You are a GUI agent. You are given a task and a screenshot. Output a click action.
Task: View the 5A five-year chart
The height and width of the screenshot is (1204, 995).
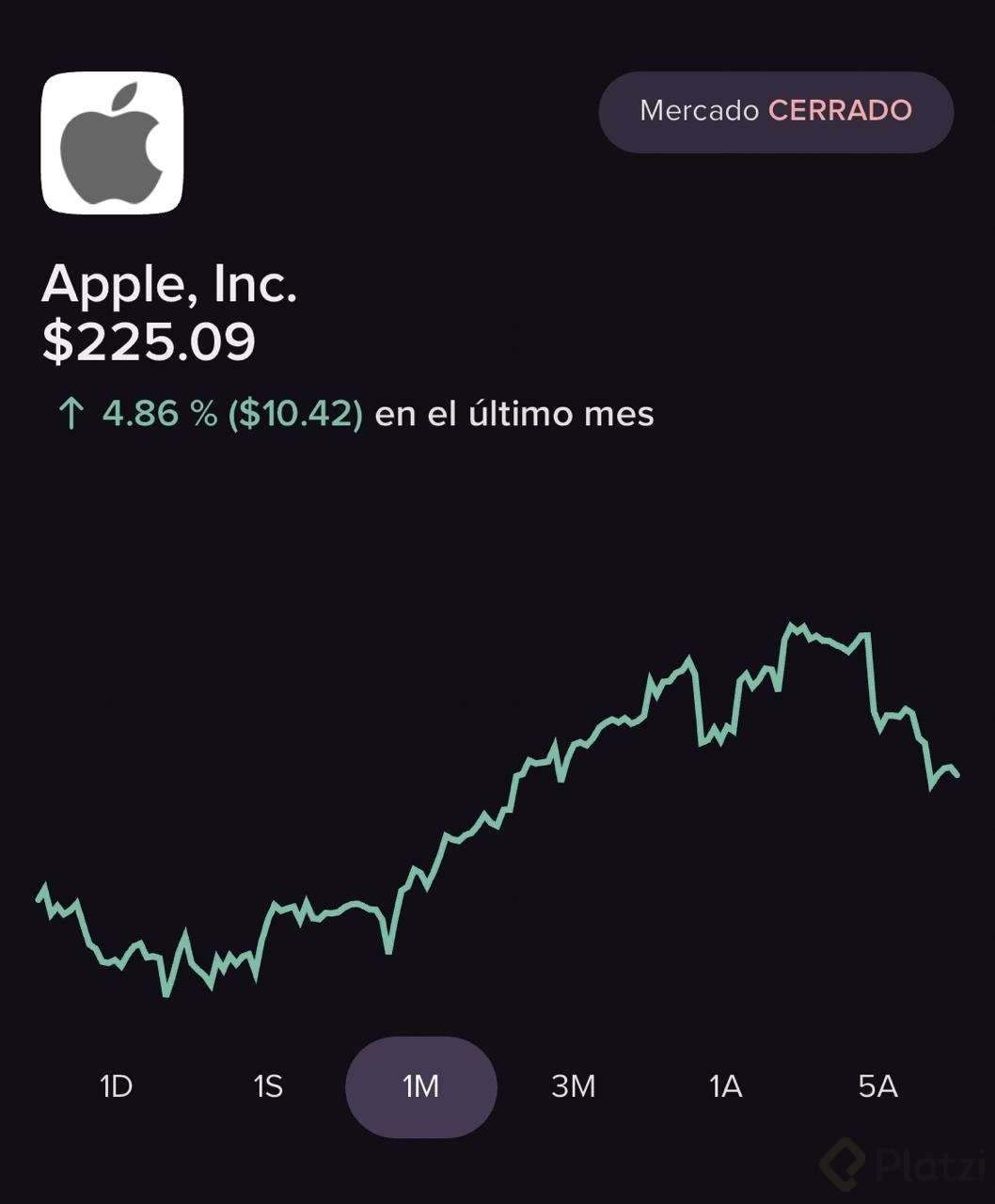877,1086
